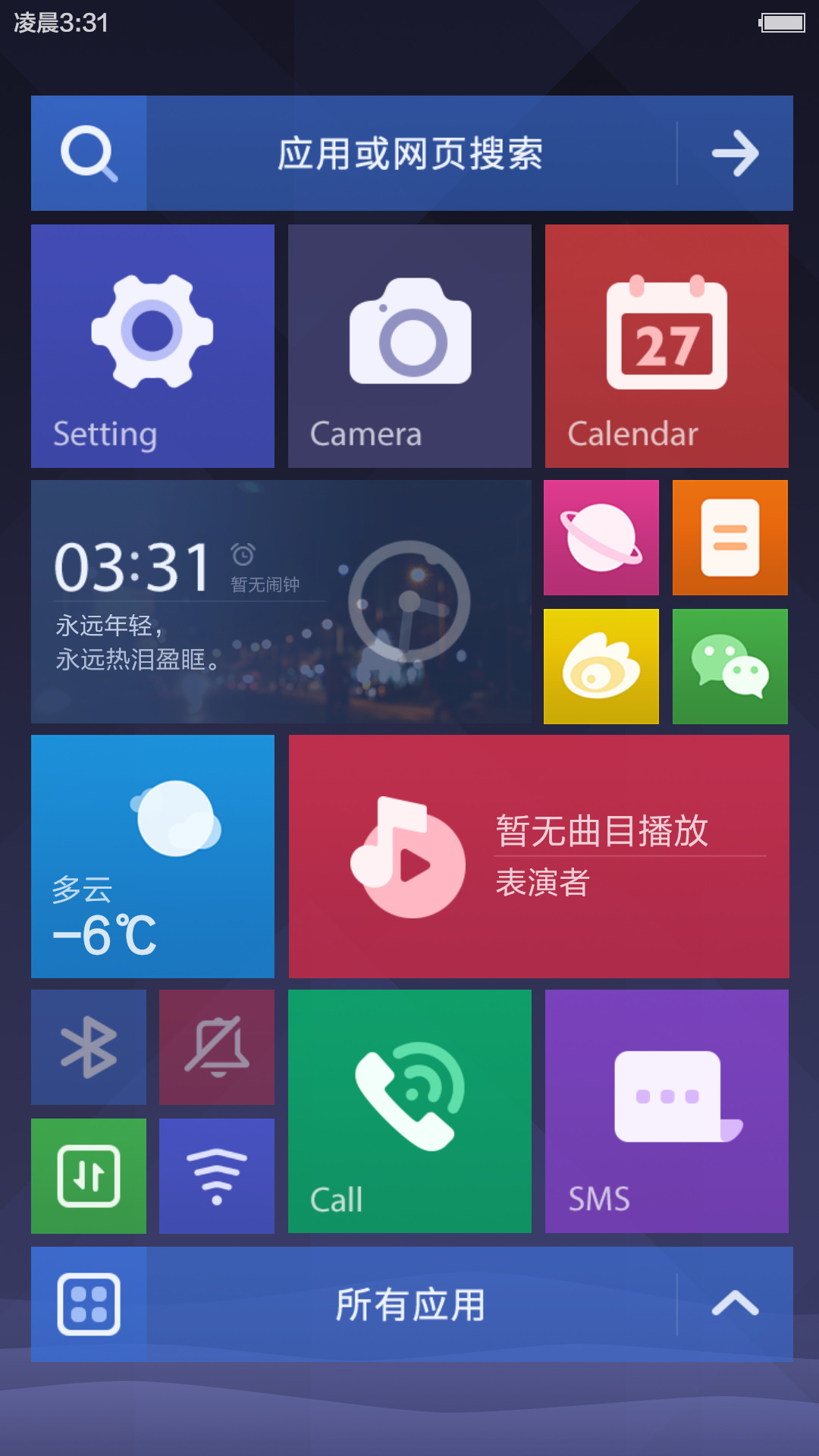Open the Call tile
This screenshot has height=1456, width=819.
[409, 1111]
